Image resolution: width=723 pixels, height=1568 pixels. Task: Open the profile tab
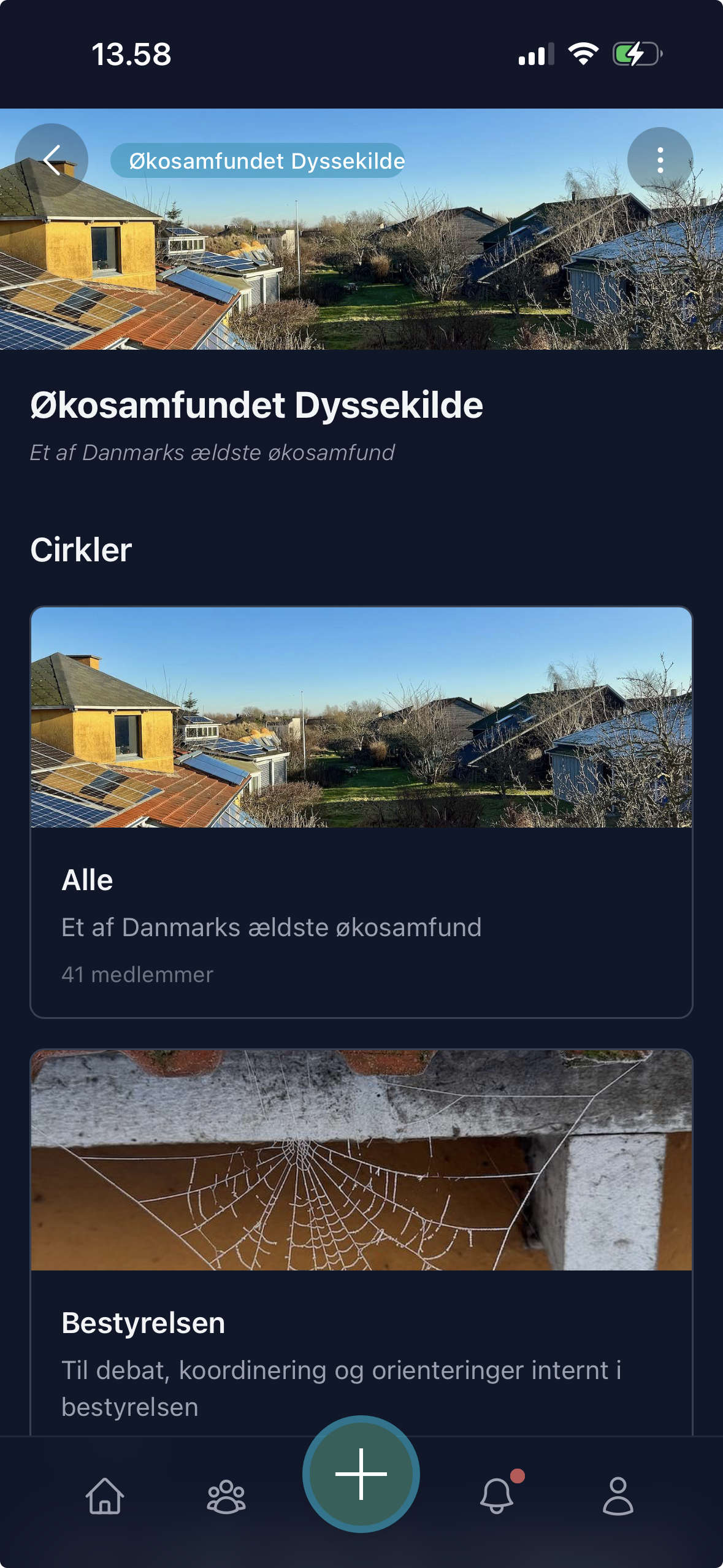point(618,1496)
